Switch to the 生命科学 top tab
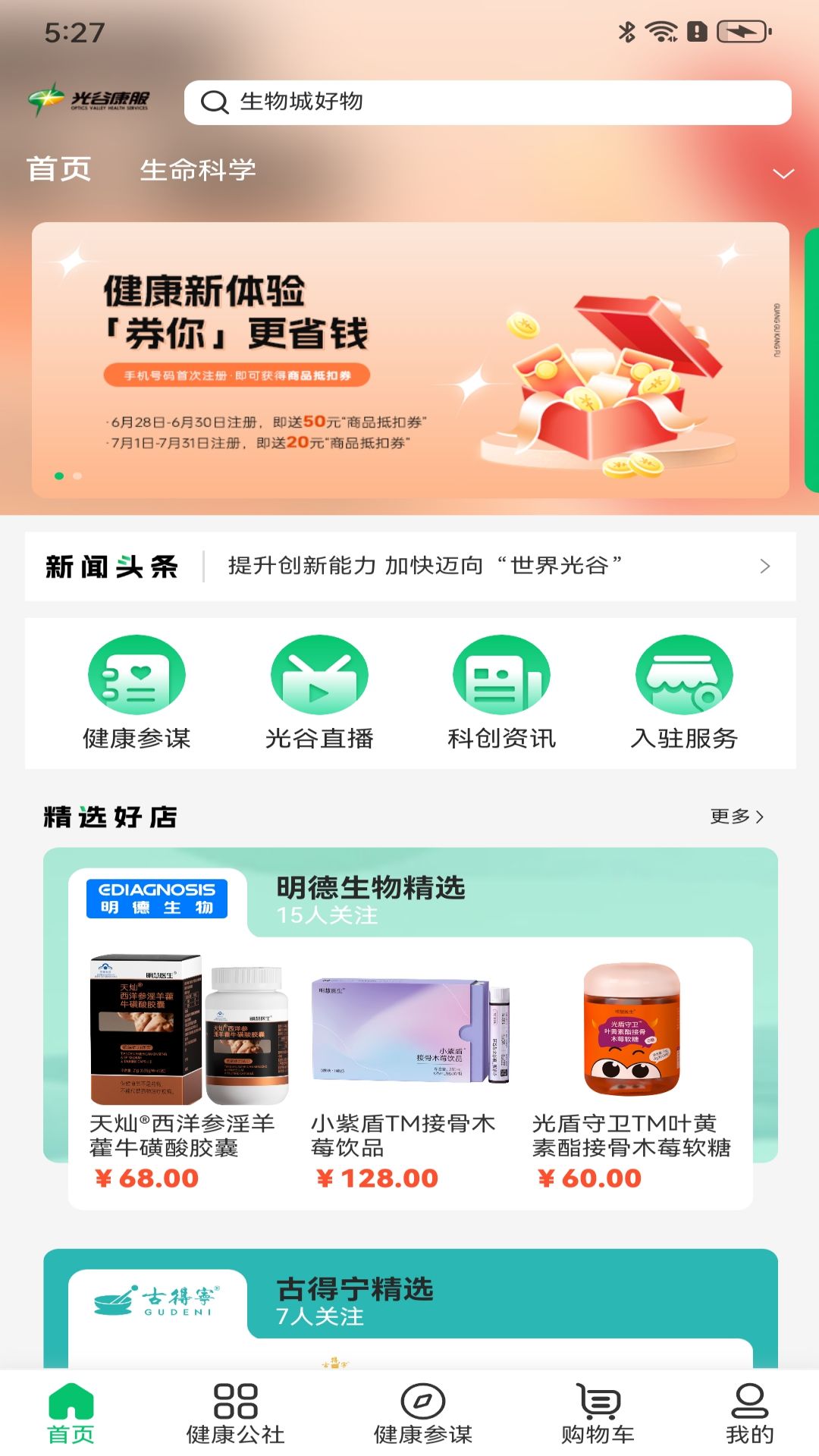Viewport: 819px width, 1456px height. click(x=198, y=170)
